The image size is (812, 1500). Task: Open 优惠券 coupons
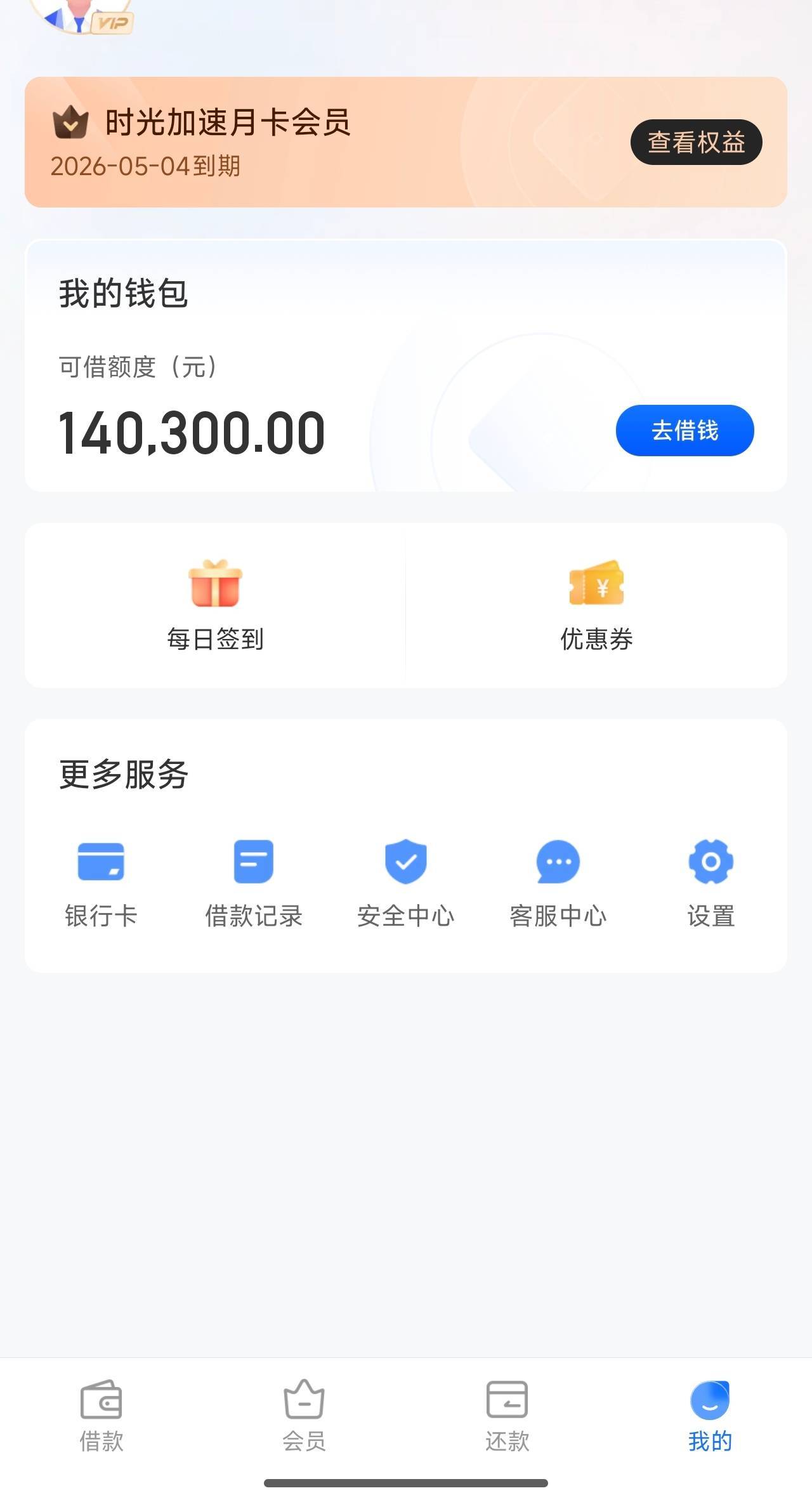coord(596,605)
